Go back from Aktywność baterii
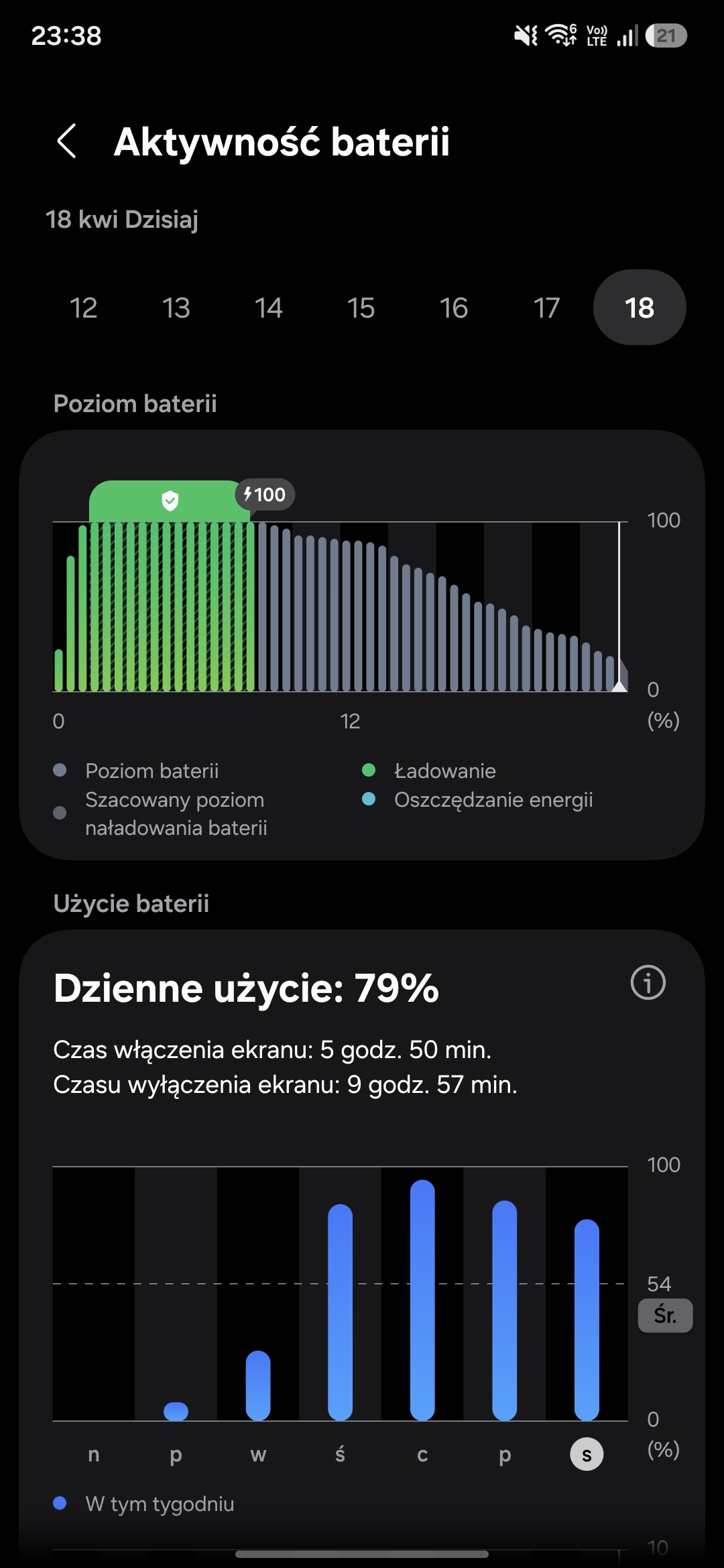Image resolution: width=724 pixels, height=1568 pixels. pos(67,141)
